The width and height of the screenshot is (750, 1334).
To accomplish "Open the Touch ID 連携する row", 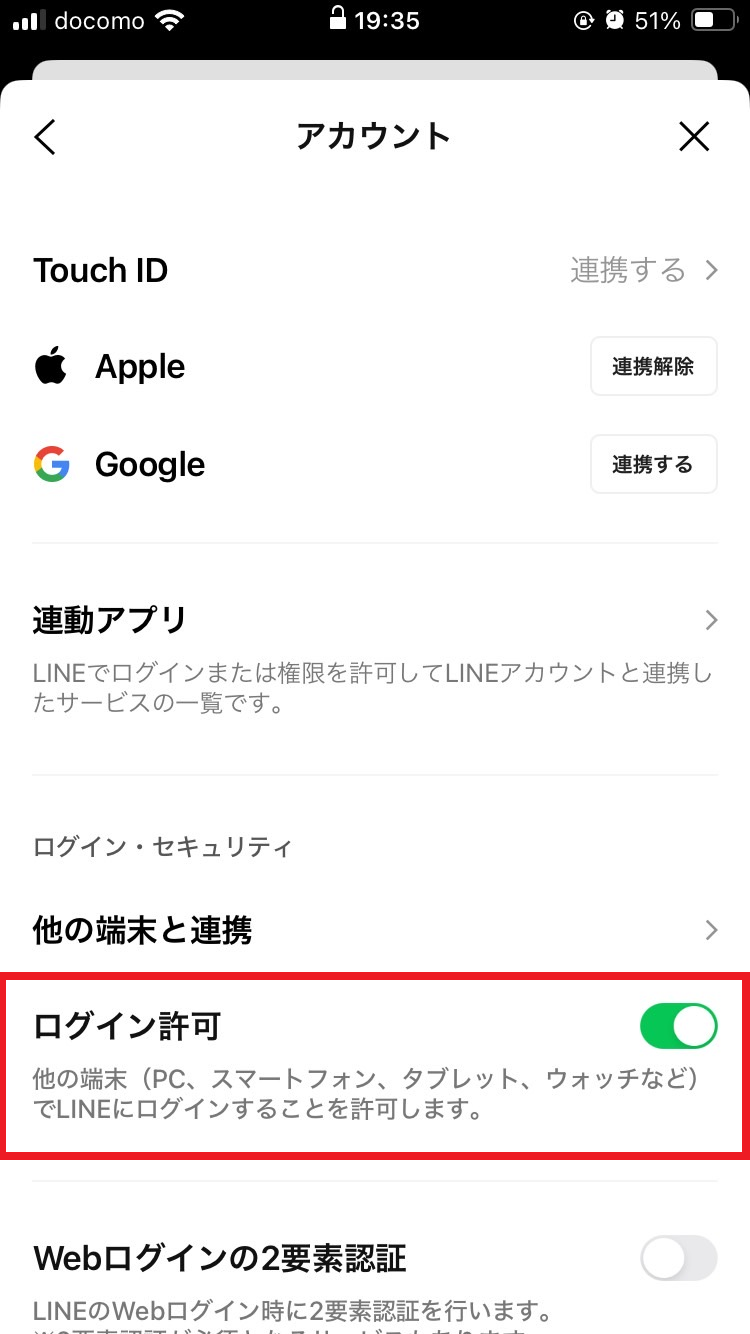I will (x=375, y=270).
